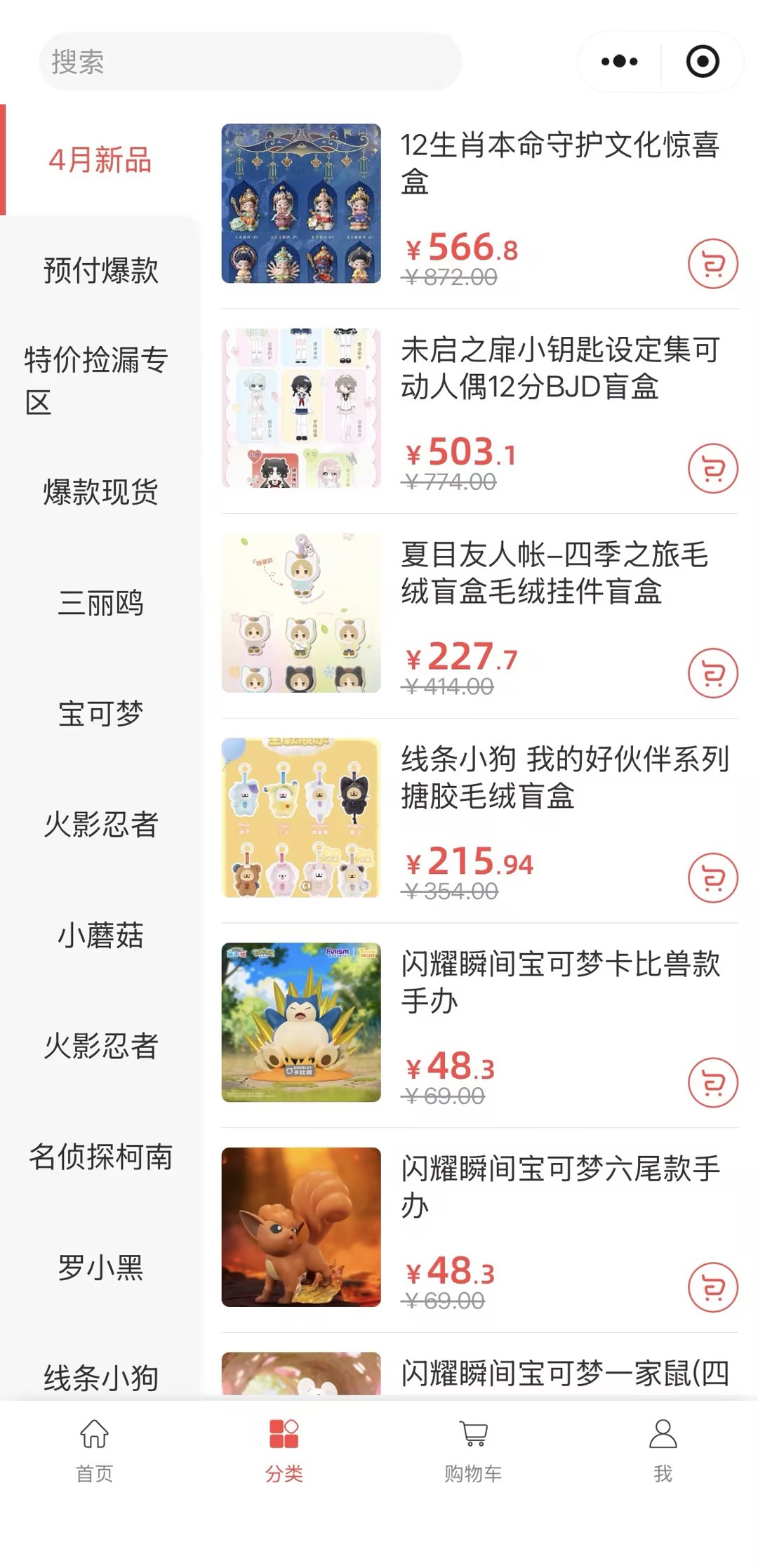The image size is (758, 1568).
Task: Add 线条小狗 搪胶毛绒盲盒 to cart
Action: 712,878
